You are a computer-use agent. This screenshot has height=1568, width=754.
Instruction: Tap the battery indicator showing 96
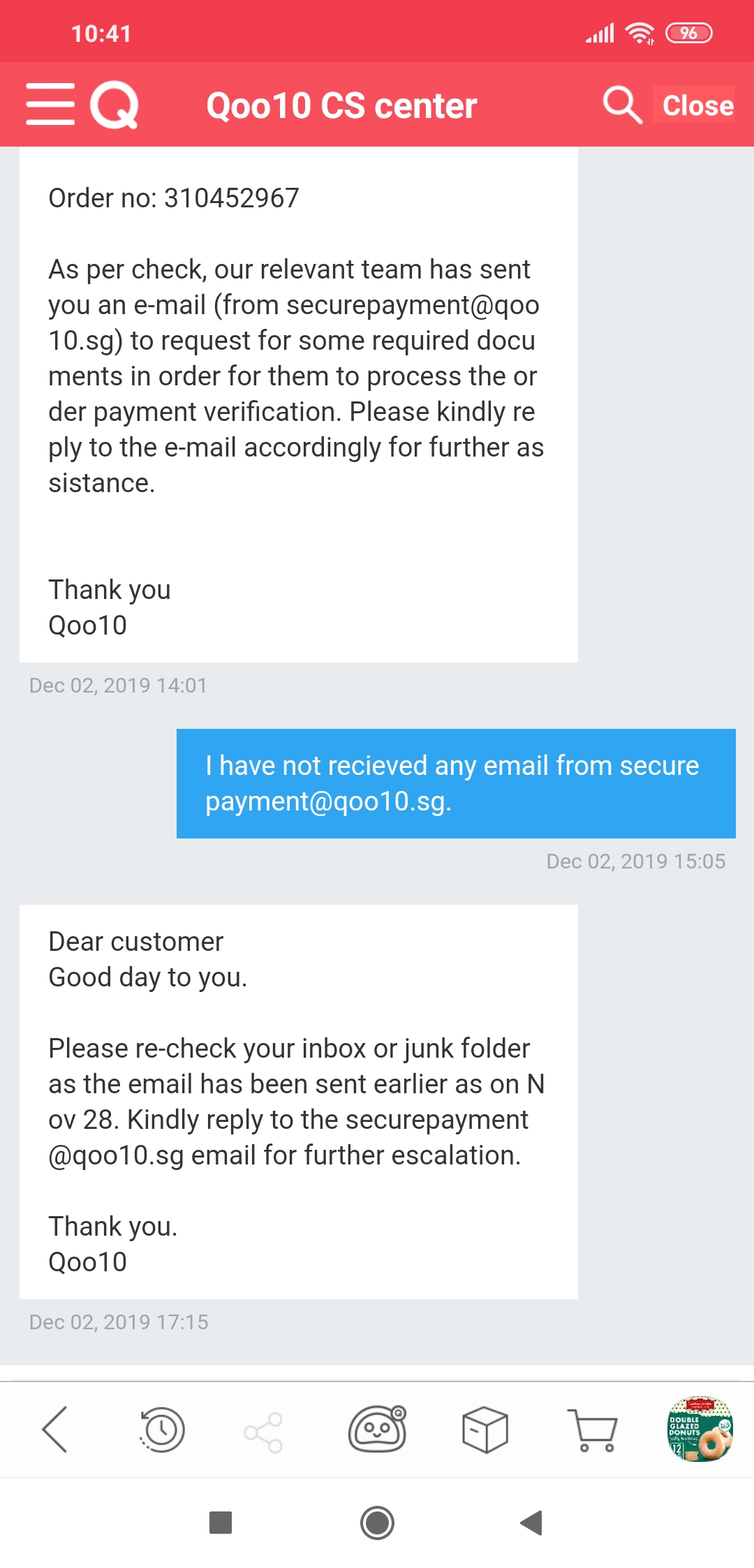point(690,31)
